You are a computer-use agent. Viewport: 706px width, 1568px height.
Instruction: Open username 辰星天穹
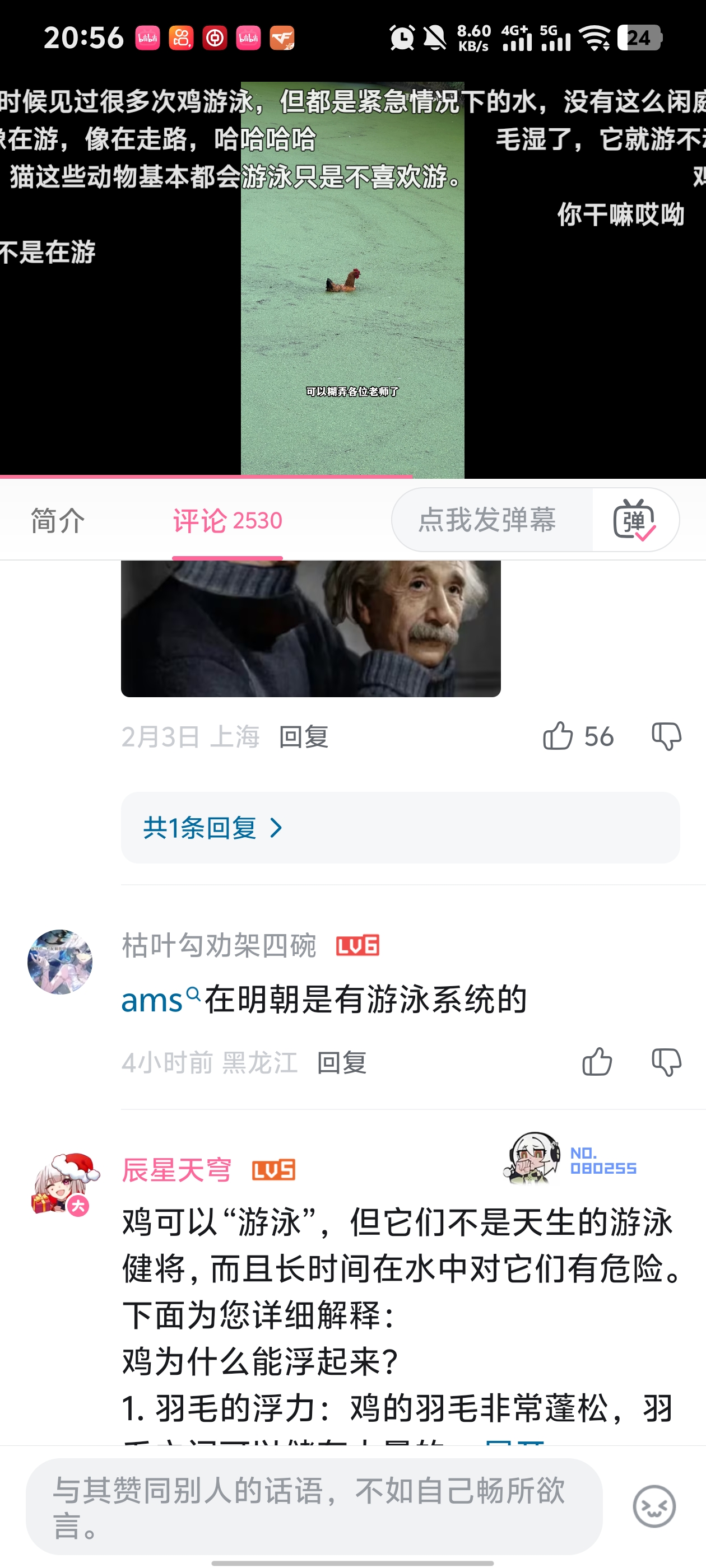[176, 1170]
